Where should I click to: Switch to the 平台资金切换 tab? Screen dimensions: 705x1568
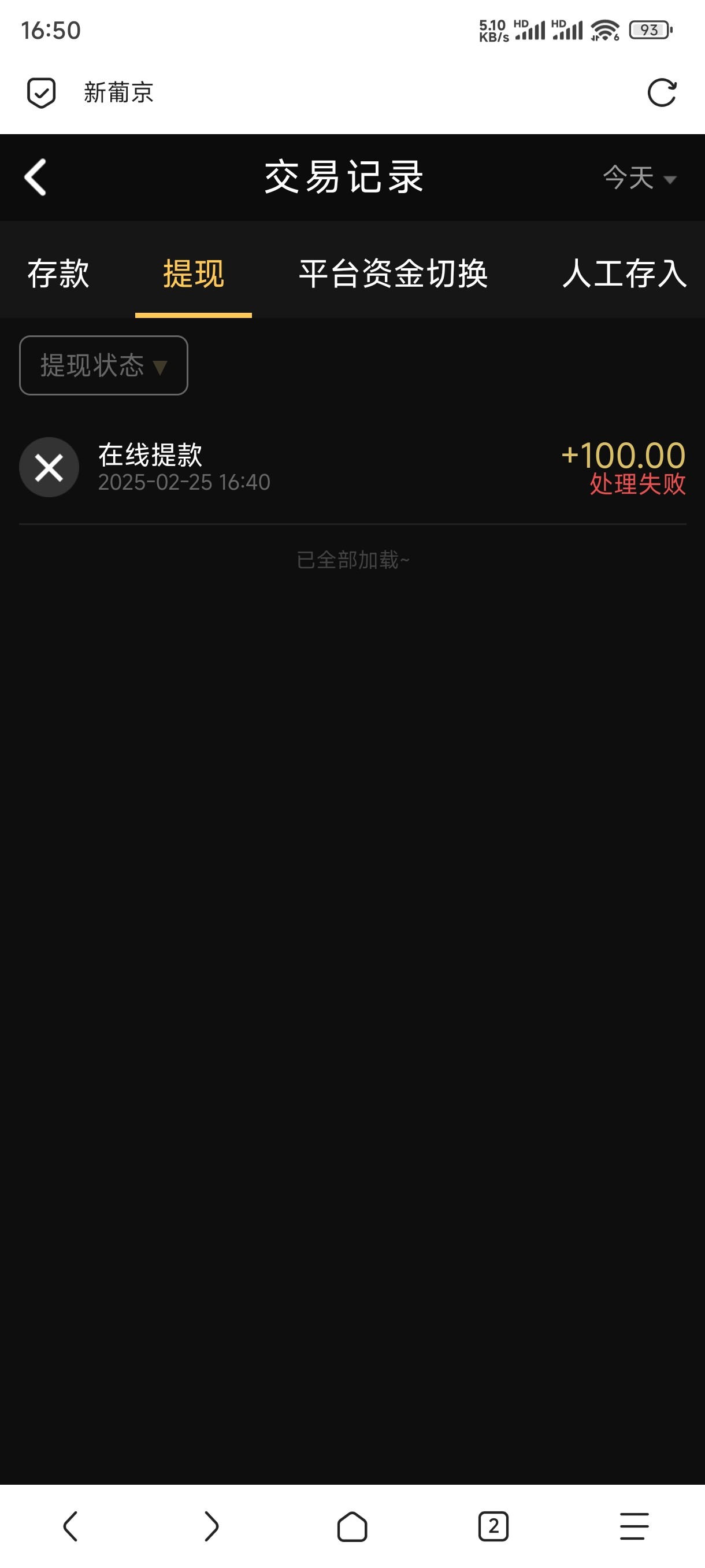coord(393,273)
